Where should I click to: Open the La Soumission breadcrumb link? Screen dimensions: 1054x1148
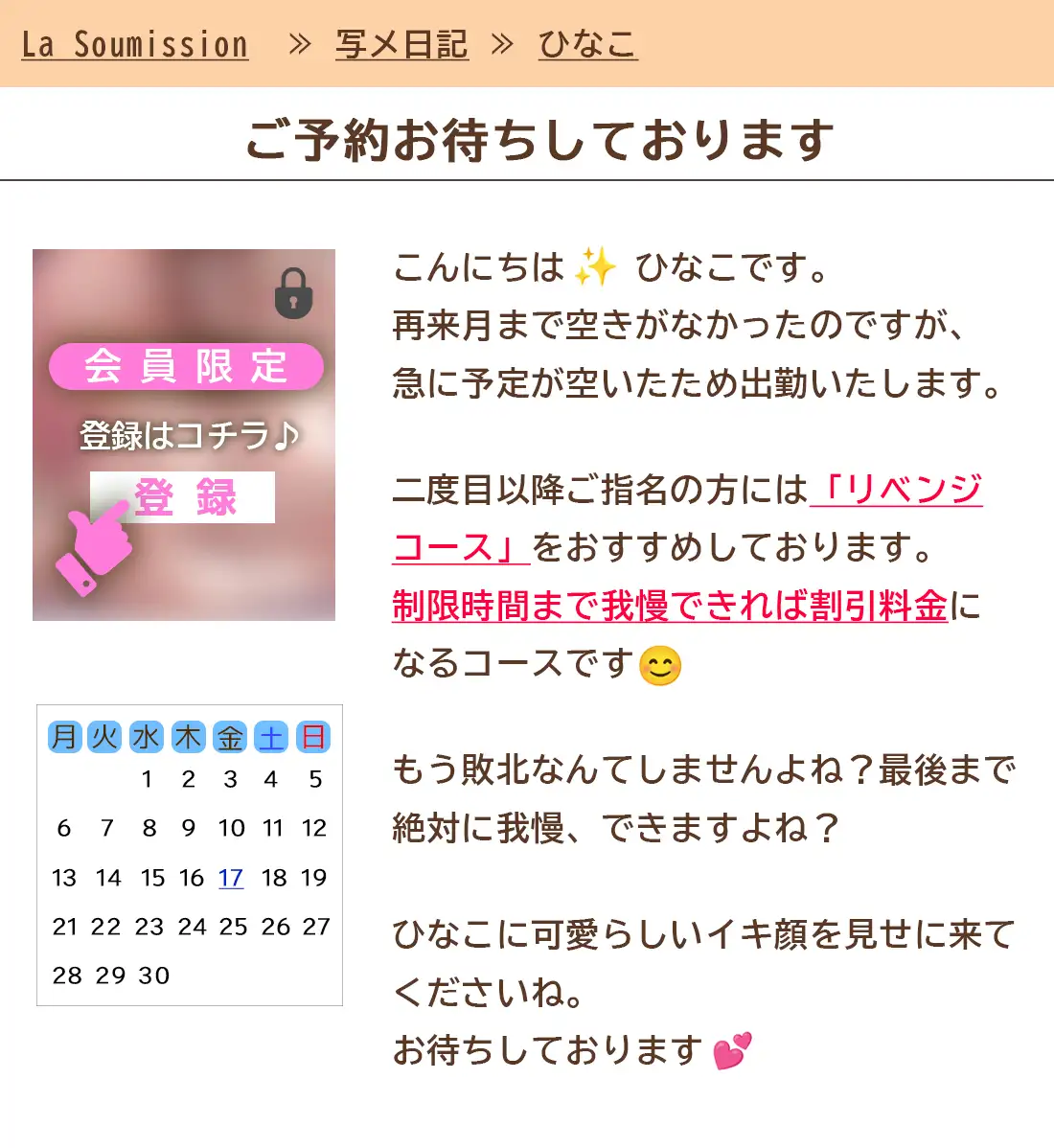pos(135,45)
